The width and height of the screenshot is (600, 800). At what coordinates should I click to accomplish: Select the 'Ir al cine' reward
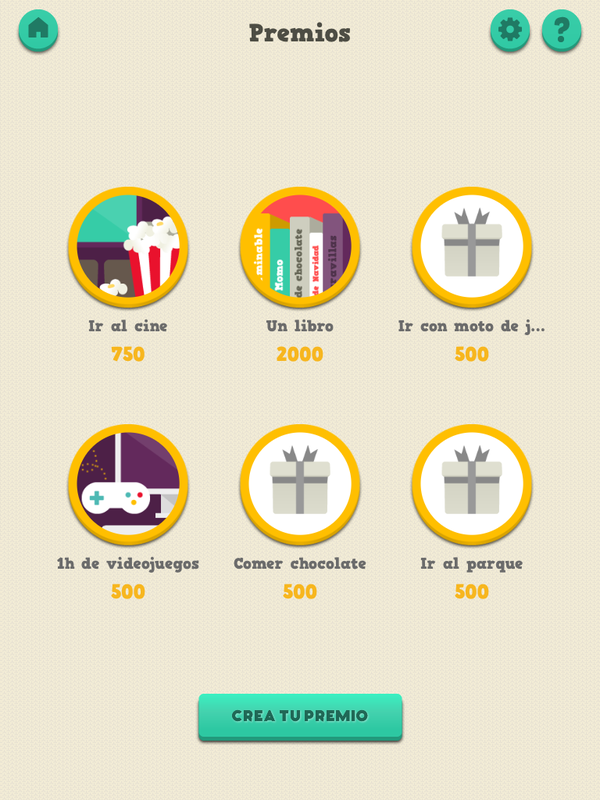(128, 247)
